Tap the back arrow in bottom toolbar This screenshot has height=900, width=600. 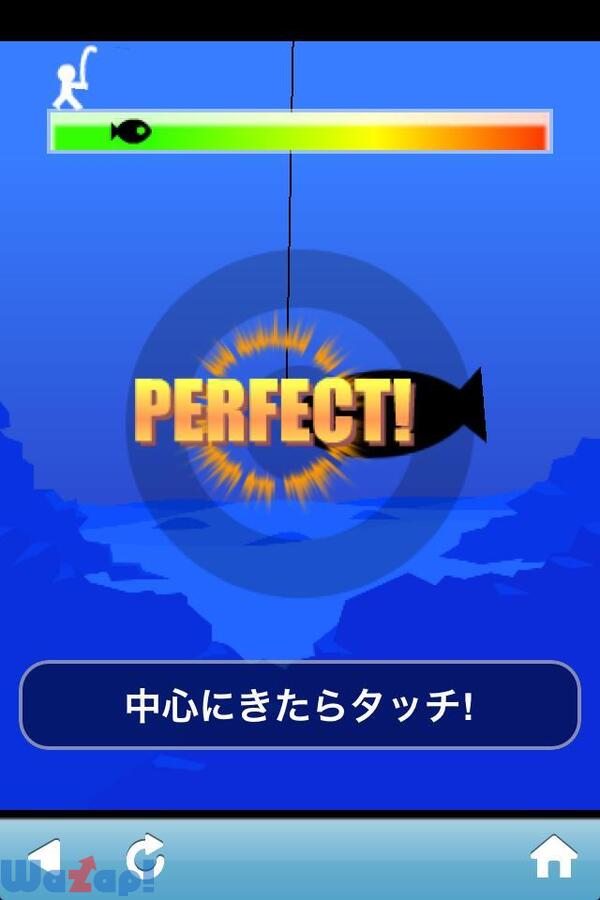pyautogui.click(x=43, y=857)
